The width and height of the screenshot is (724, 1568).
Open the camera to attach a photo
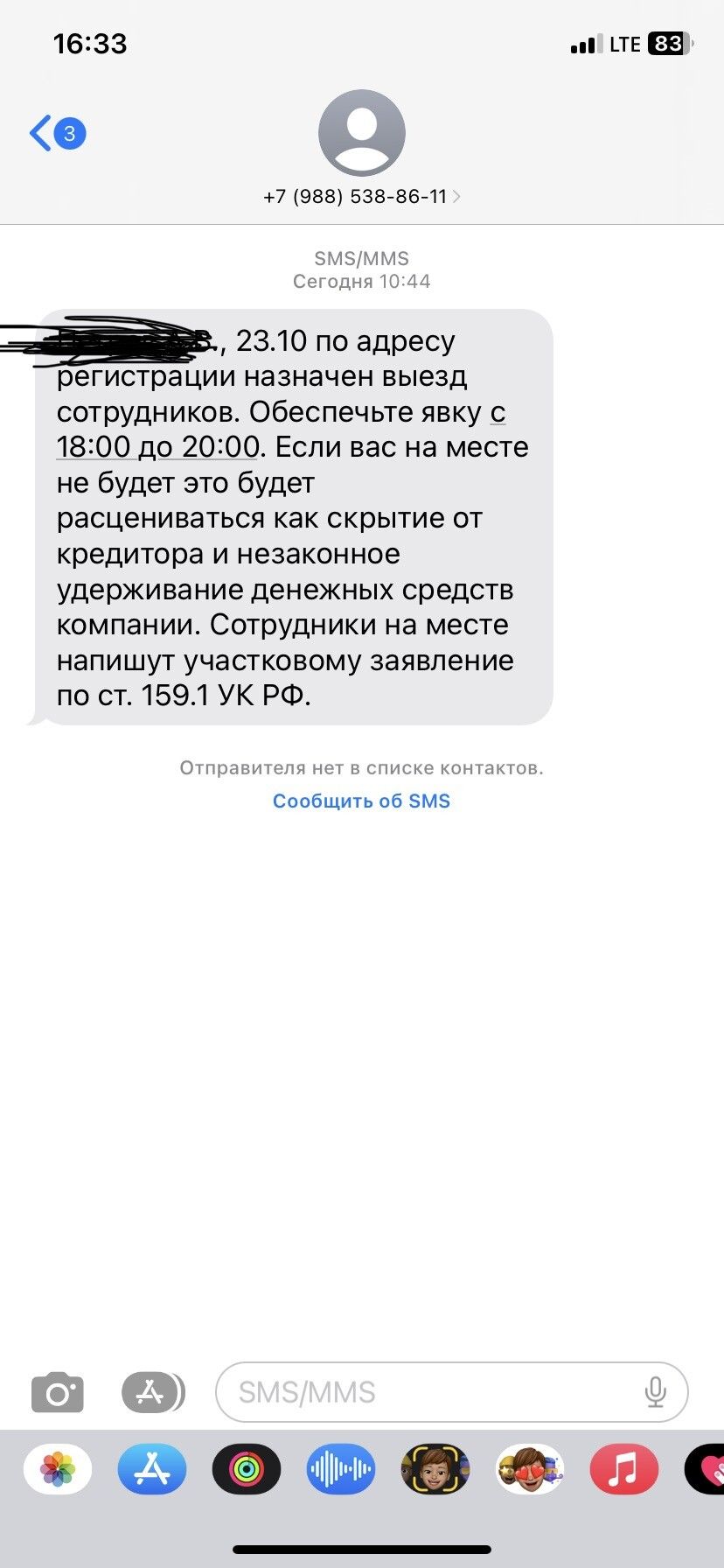click(58, 1392)
